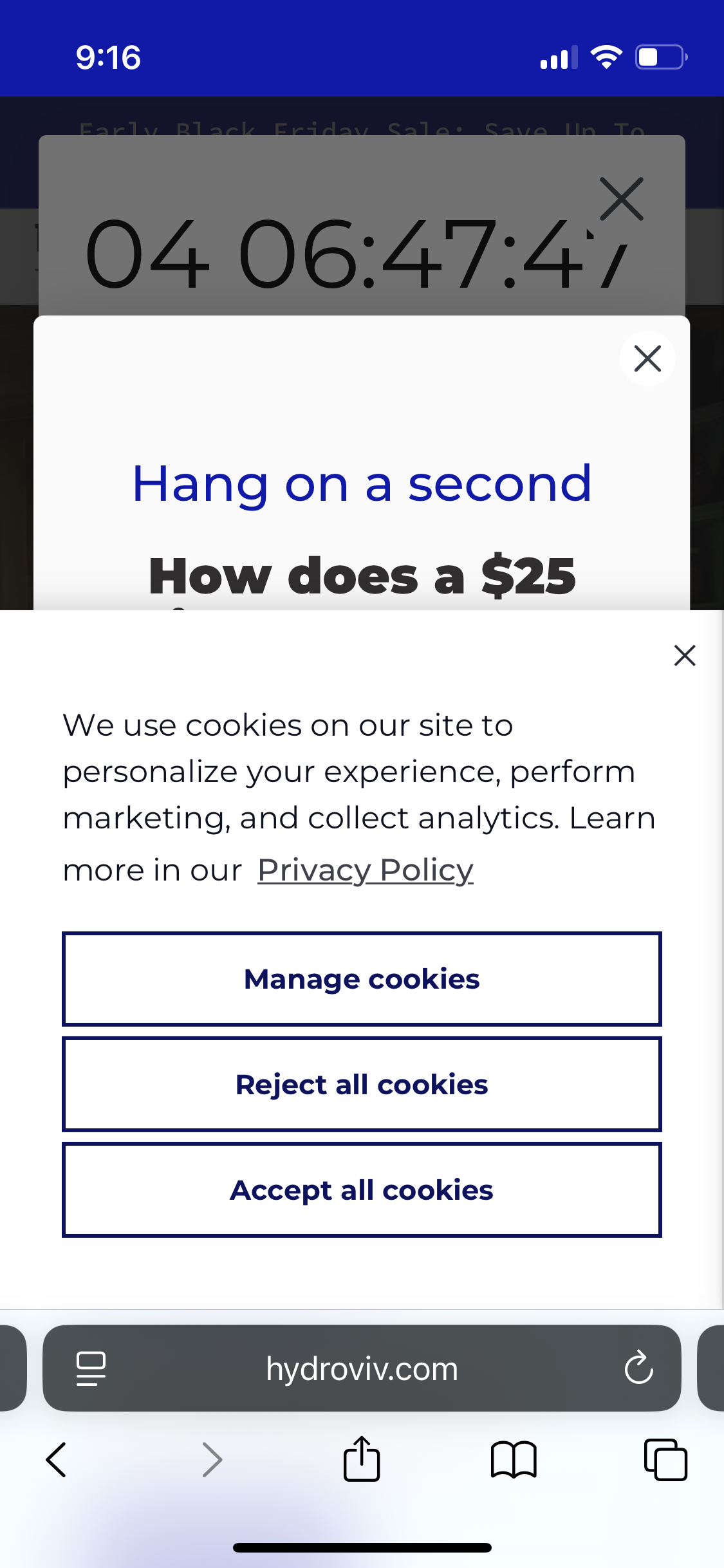The height and width of the screenshot is (1568, 724).
Task: Reload the page
Action: click(x=638, y=1367)
